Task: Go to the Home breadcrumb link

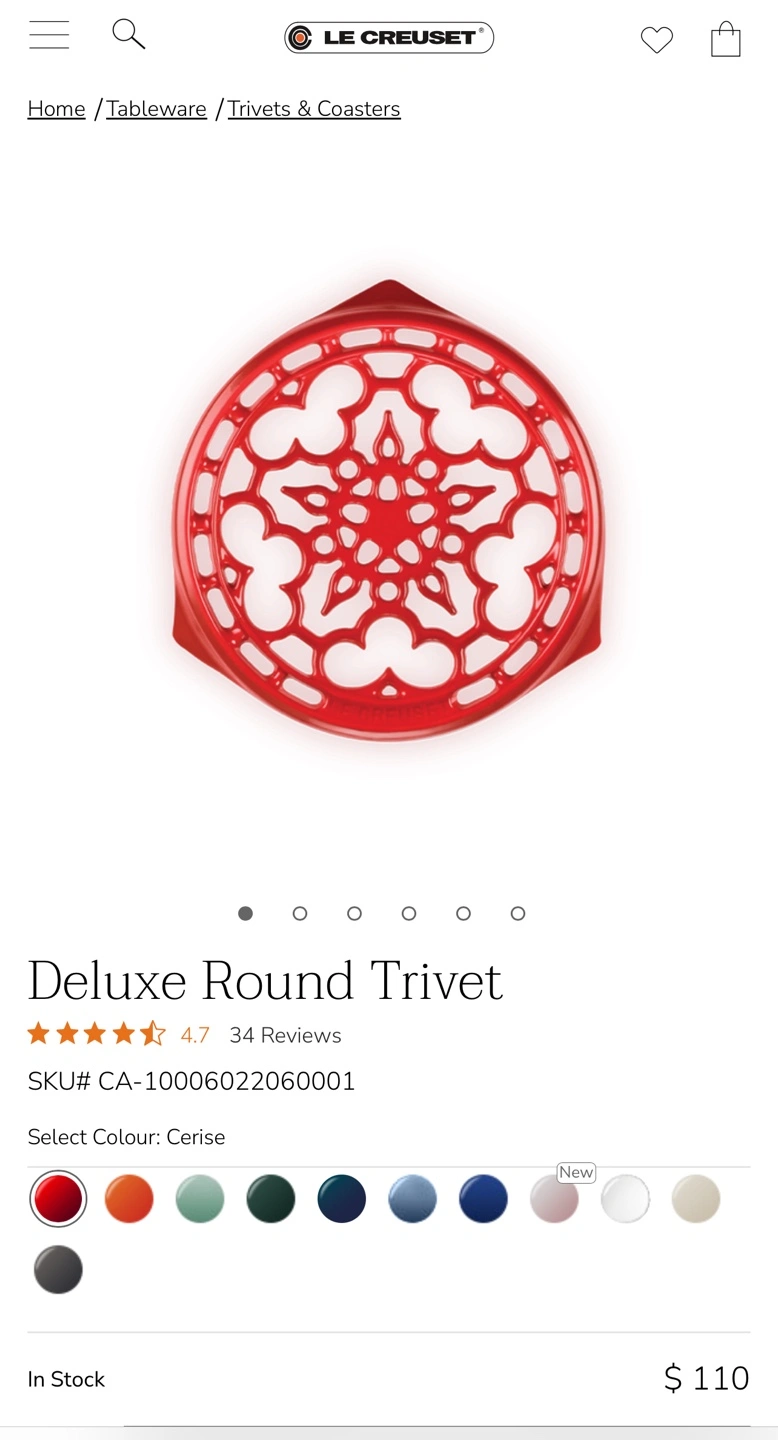Action: 56,109
